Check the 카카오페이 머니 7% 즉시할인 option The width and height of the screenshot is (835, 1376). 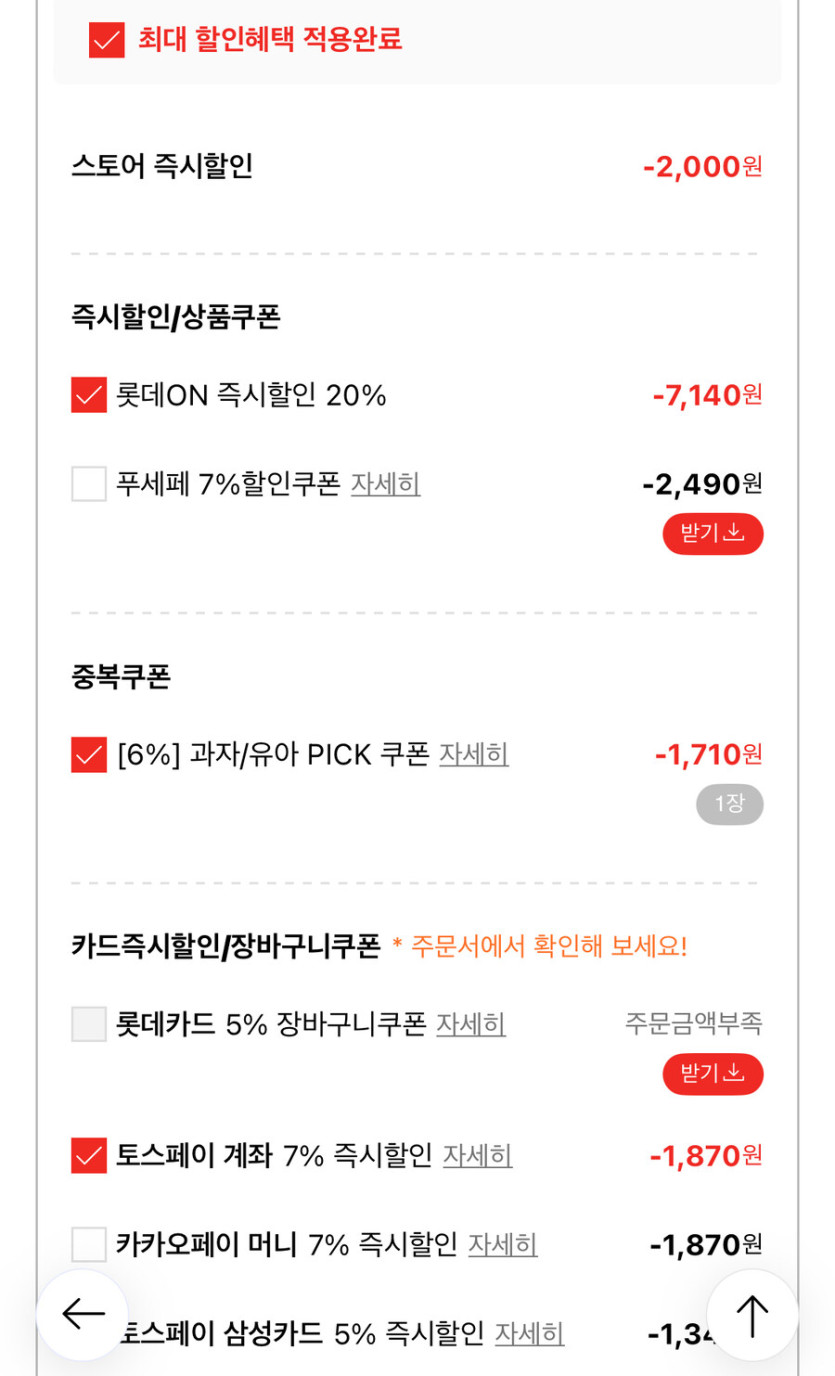pyautogui.click(x=88, y=1244)
